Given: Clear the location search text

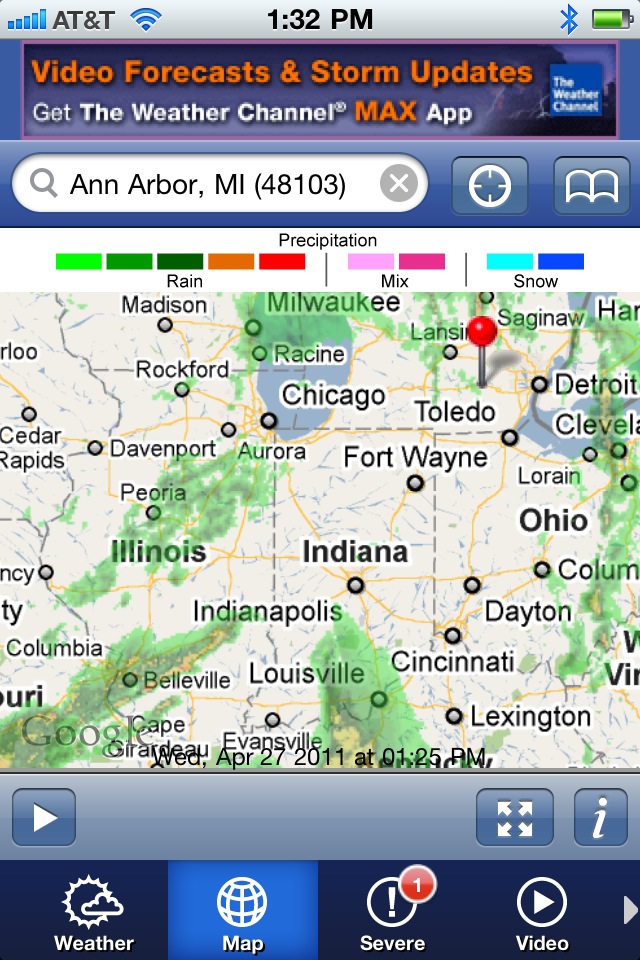Looking at the screenshot, I should 398,184.
